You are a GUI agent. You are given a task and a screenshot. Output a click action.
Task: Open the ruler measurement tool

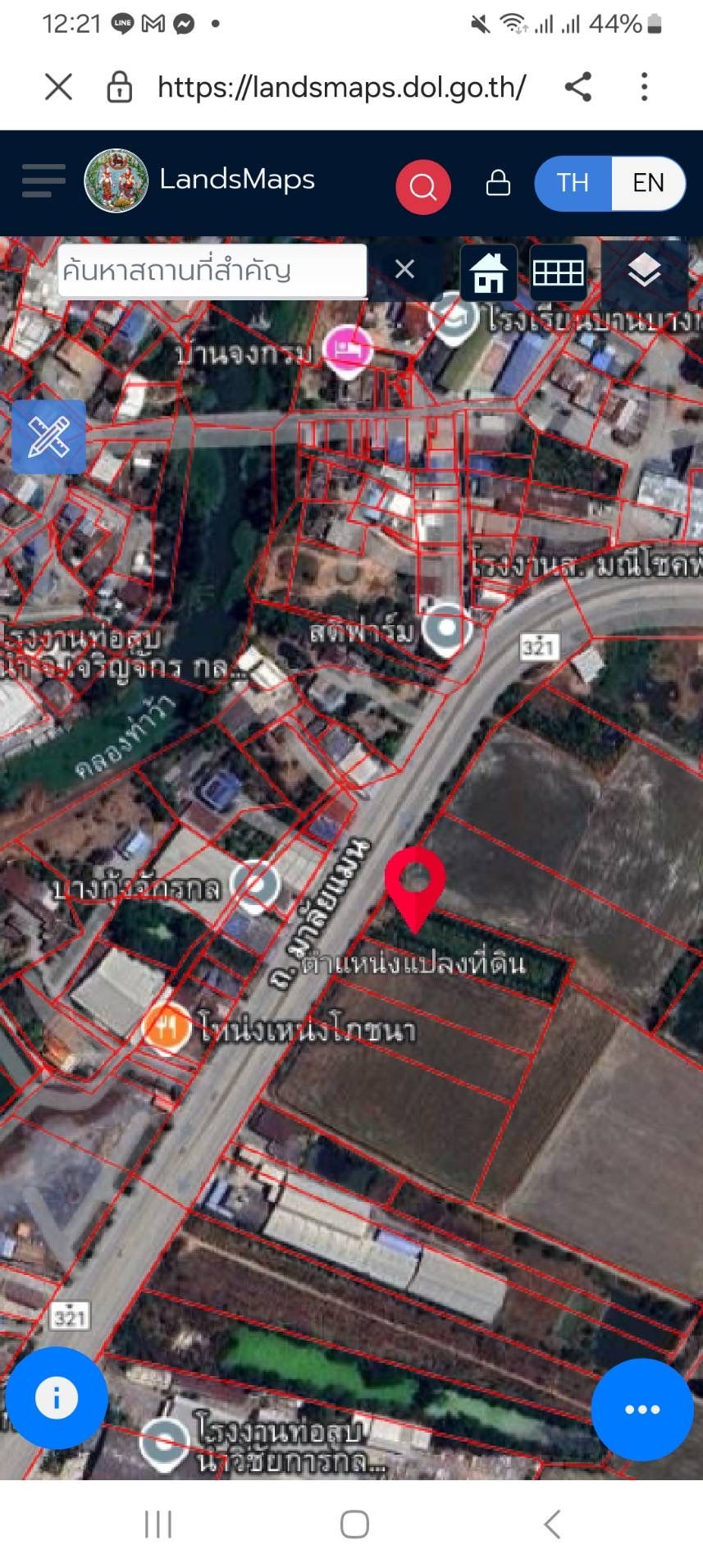48,437
